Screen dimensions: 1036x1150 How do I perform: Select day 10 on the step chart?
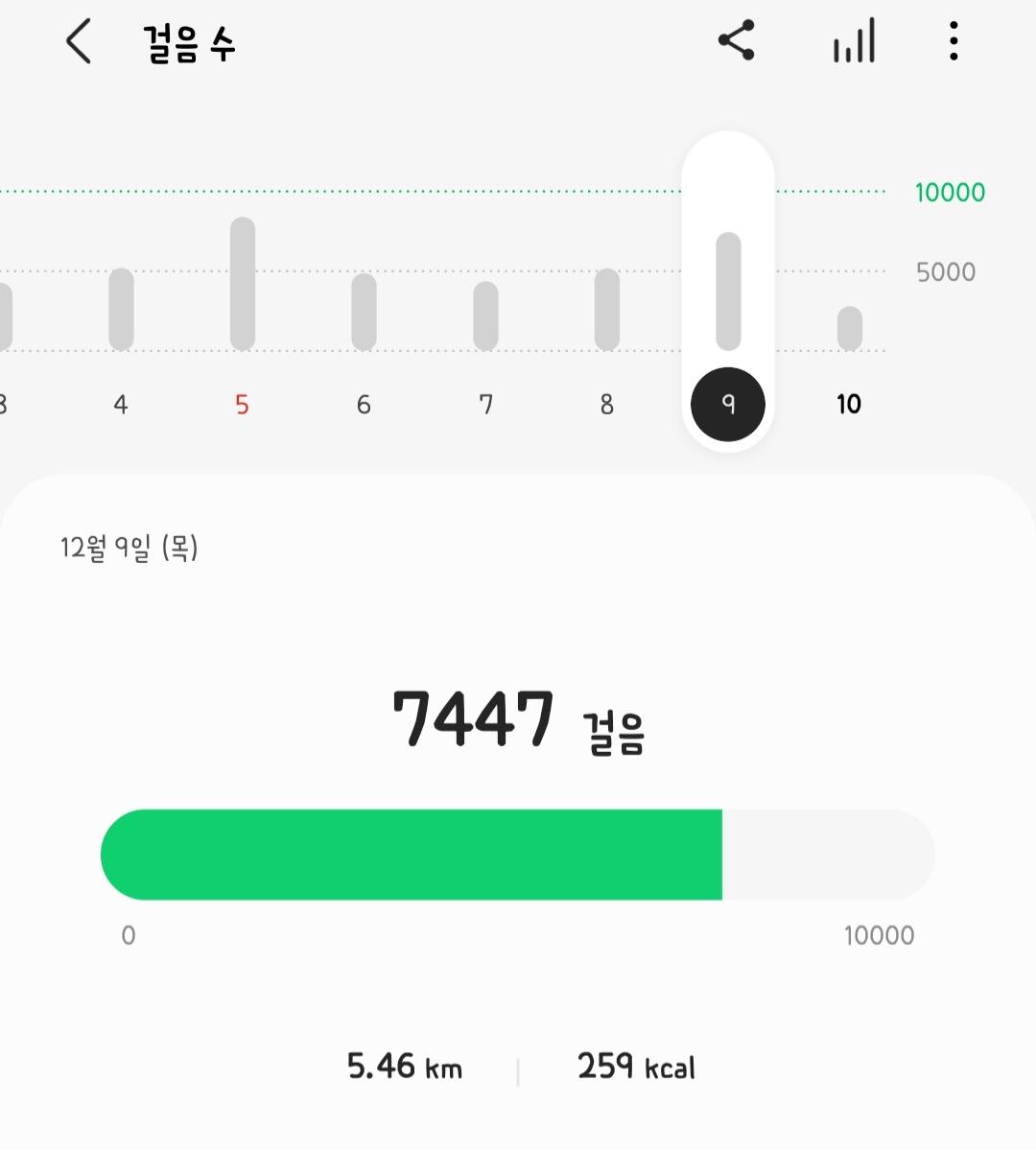(849, 404)
